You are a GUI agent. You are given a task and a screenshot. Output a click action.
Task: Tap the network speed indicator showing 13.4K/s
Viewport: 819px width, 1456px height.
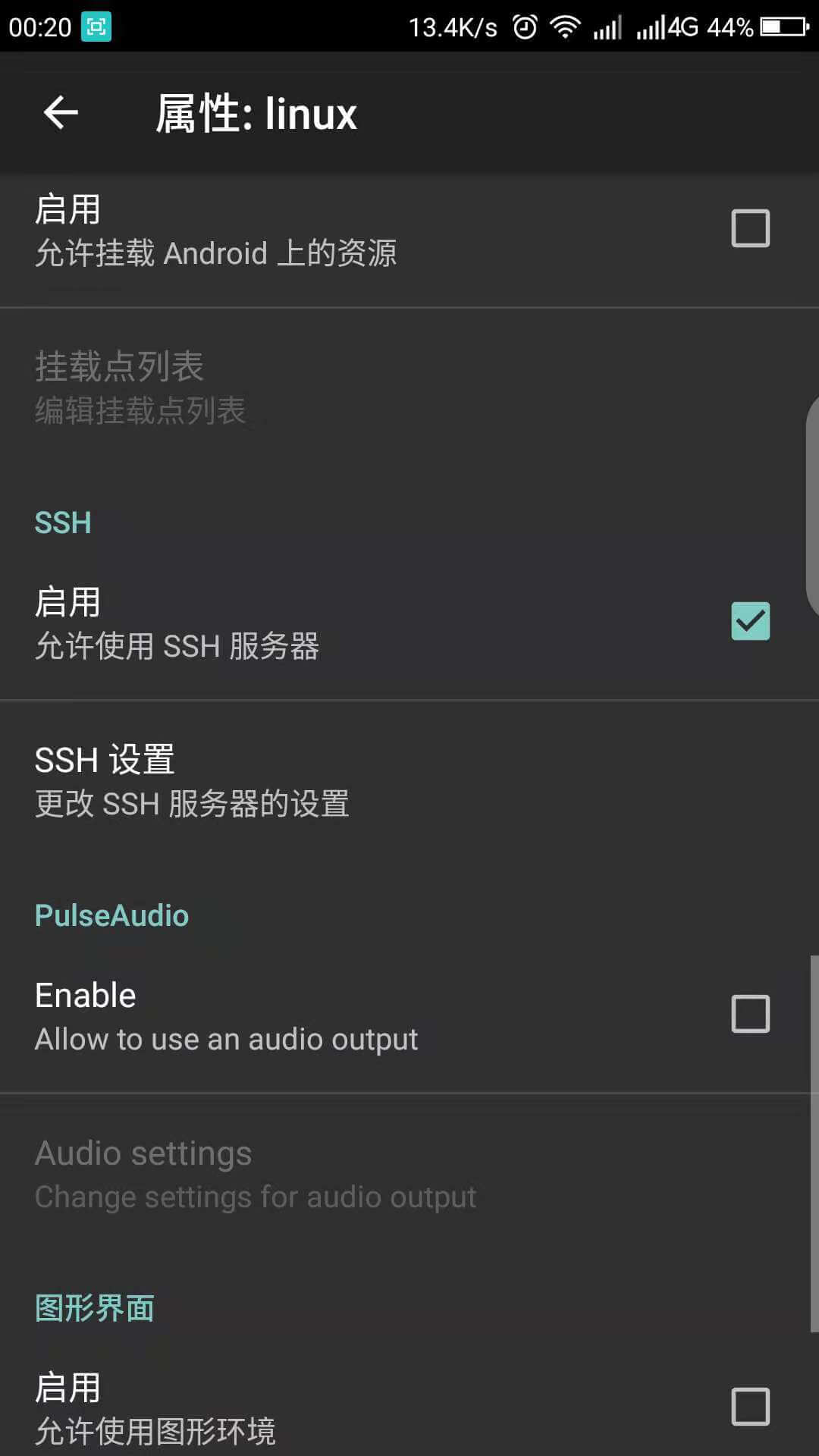(453, 25)
